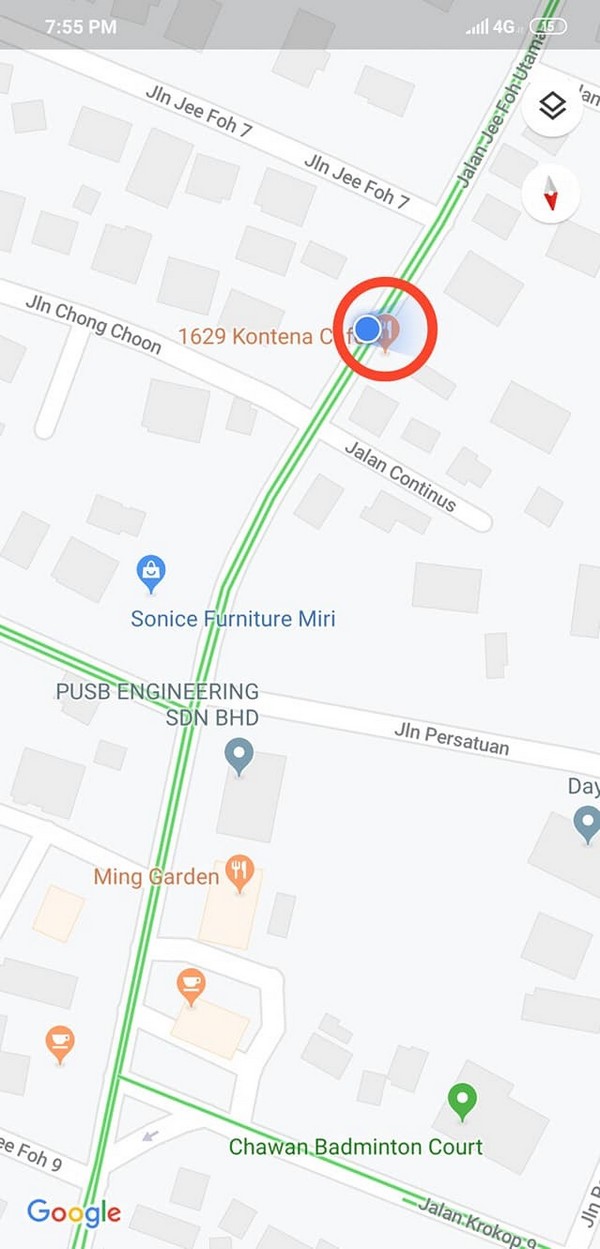Open the map layers button

(x=551, y=106)
